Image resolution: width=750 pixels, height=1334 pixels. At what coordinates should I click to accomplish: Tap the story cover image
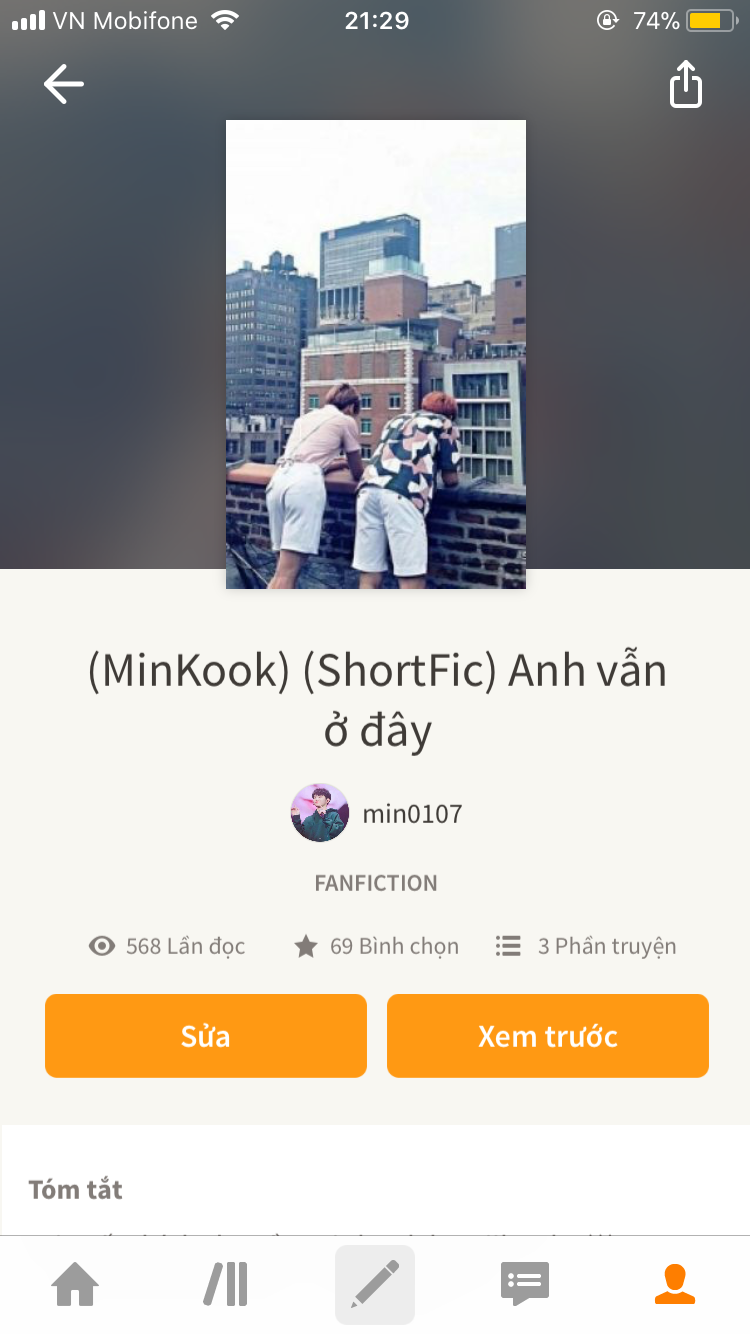coord(376,354)
